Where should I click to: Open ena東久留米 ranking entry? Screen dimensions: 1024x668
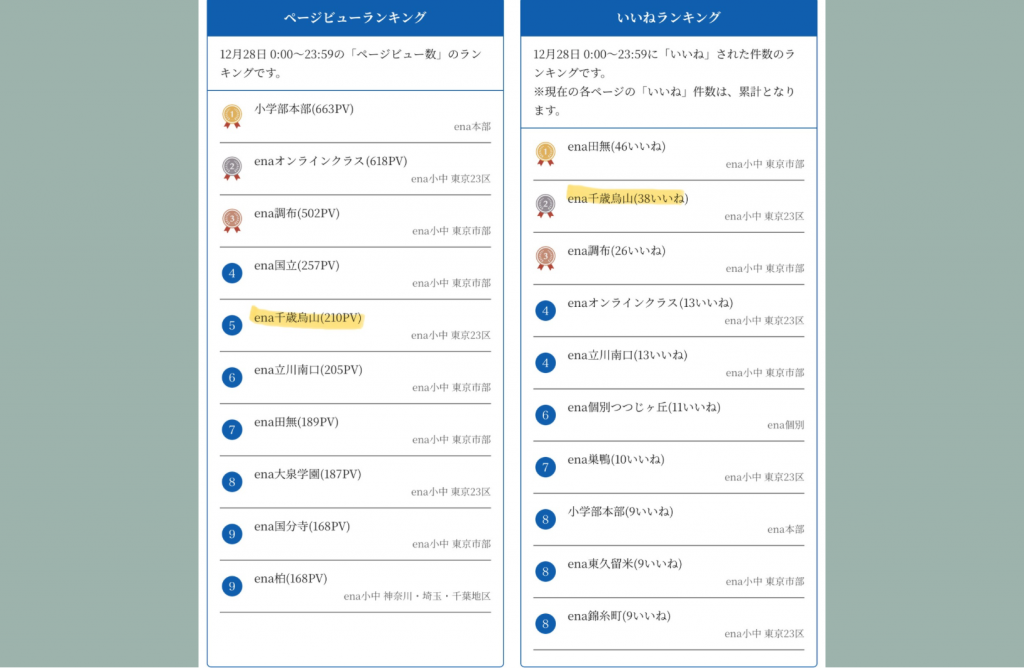[624, 563]
